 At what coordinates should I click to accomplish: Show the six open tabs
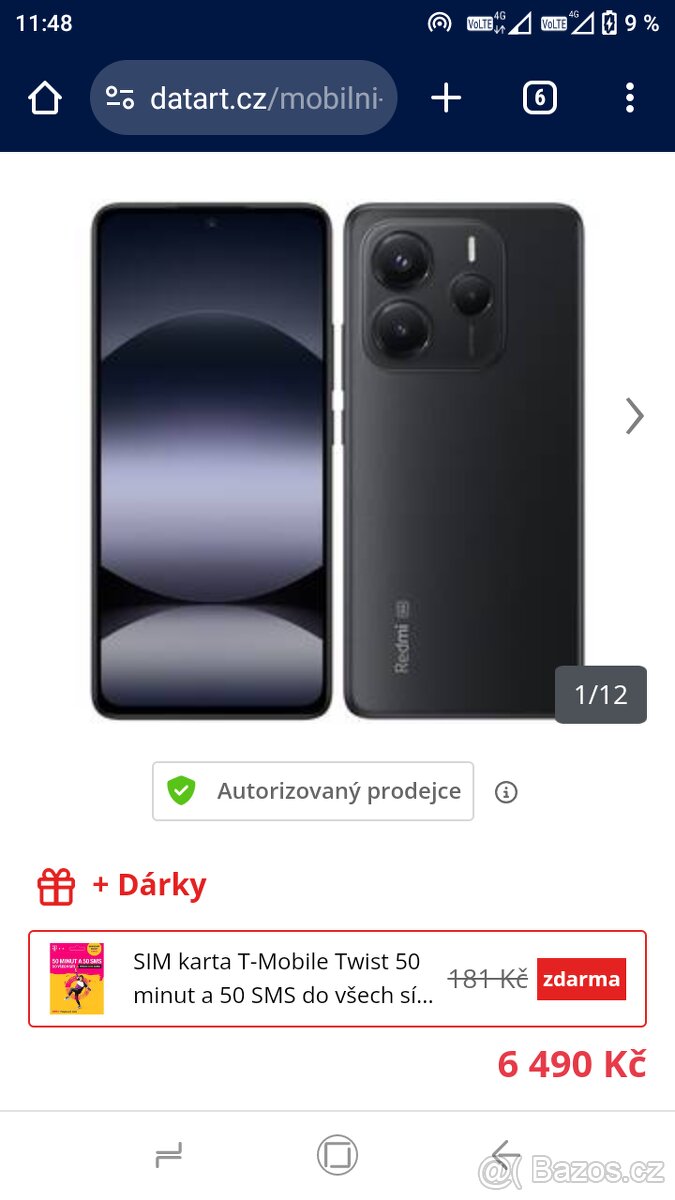point(539,98)
